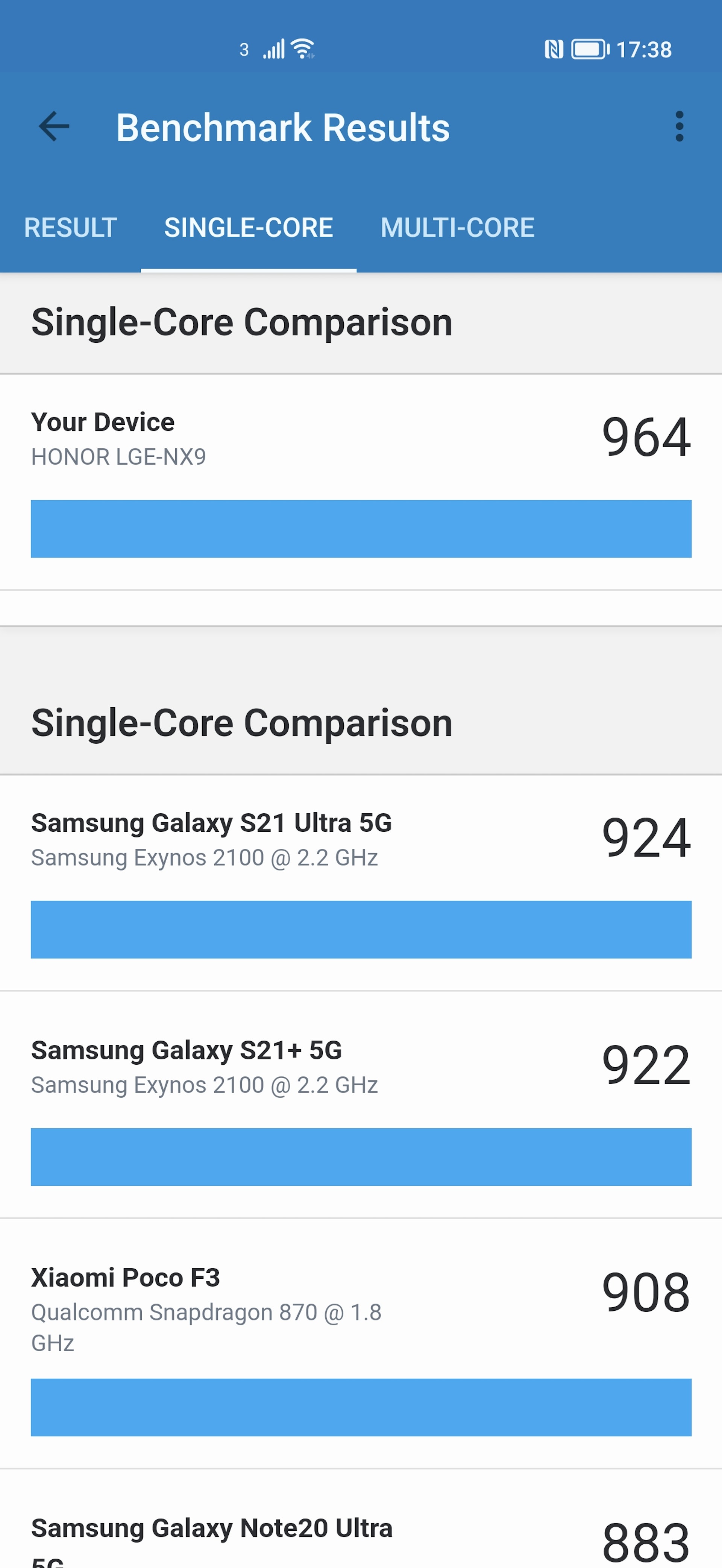
Task: Switch to the Multi-Core tab
Action: click(x=457, y=228)
